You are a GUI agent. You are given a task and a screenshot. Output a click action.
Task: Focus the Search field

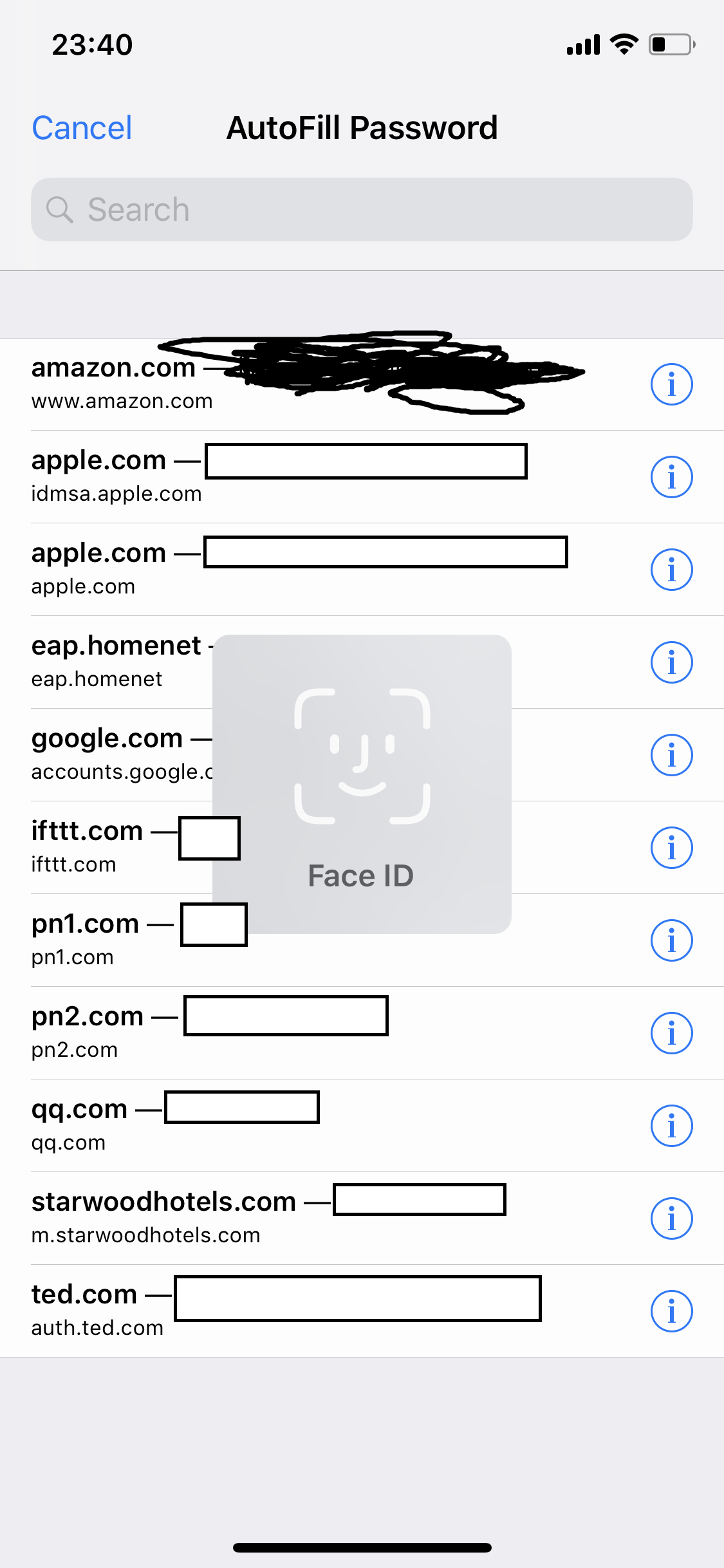point(362,210)
